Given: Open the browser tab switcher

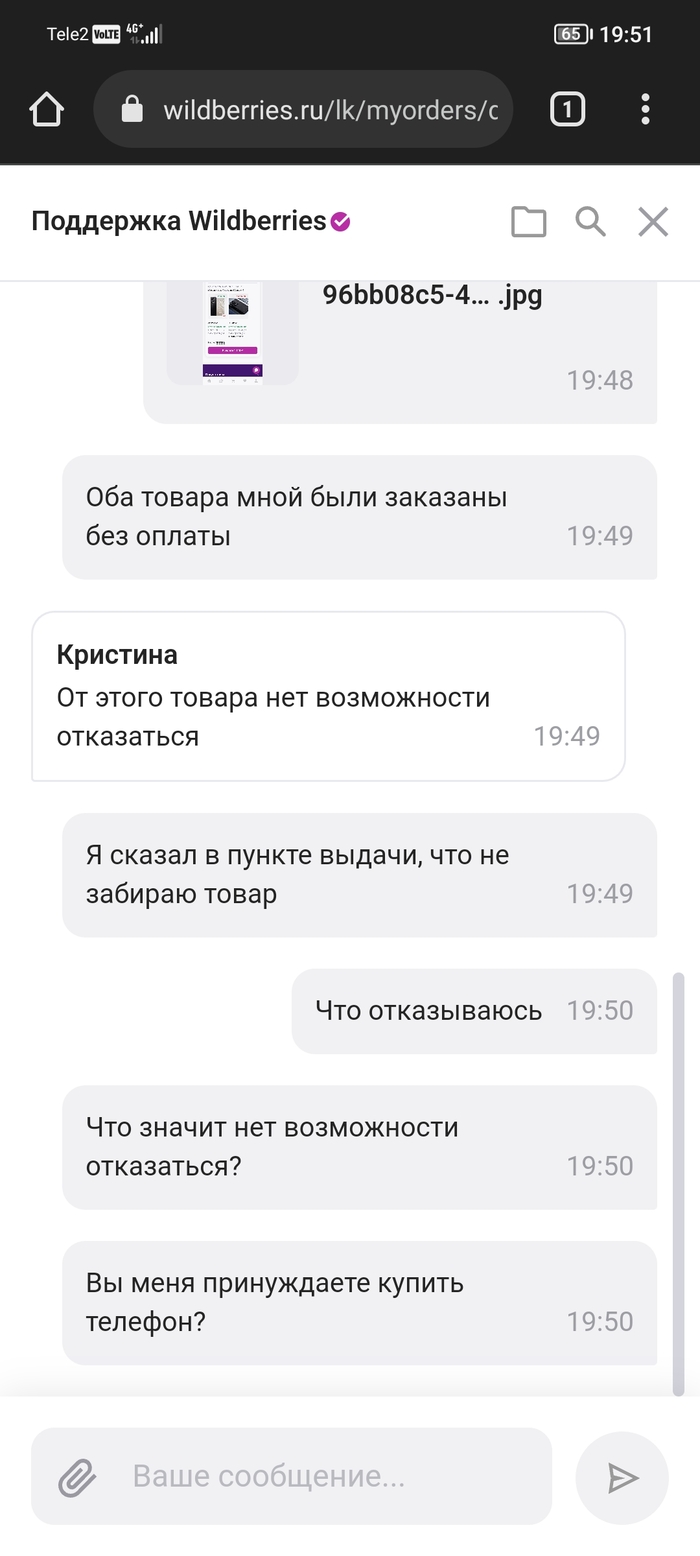Looking at the screenshot, I should click(x=567, y=109).
